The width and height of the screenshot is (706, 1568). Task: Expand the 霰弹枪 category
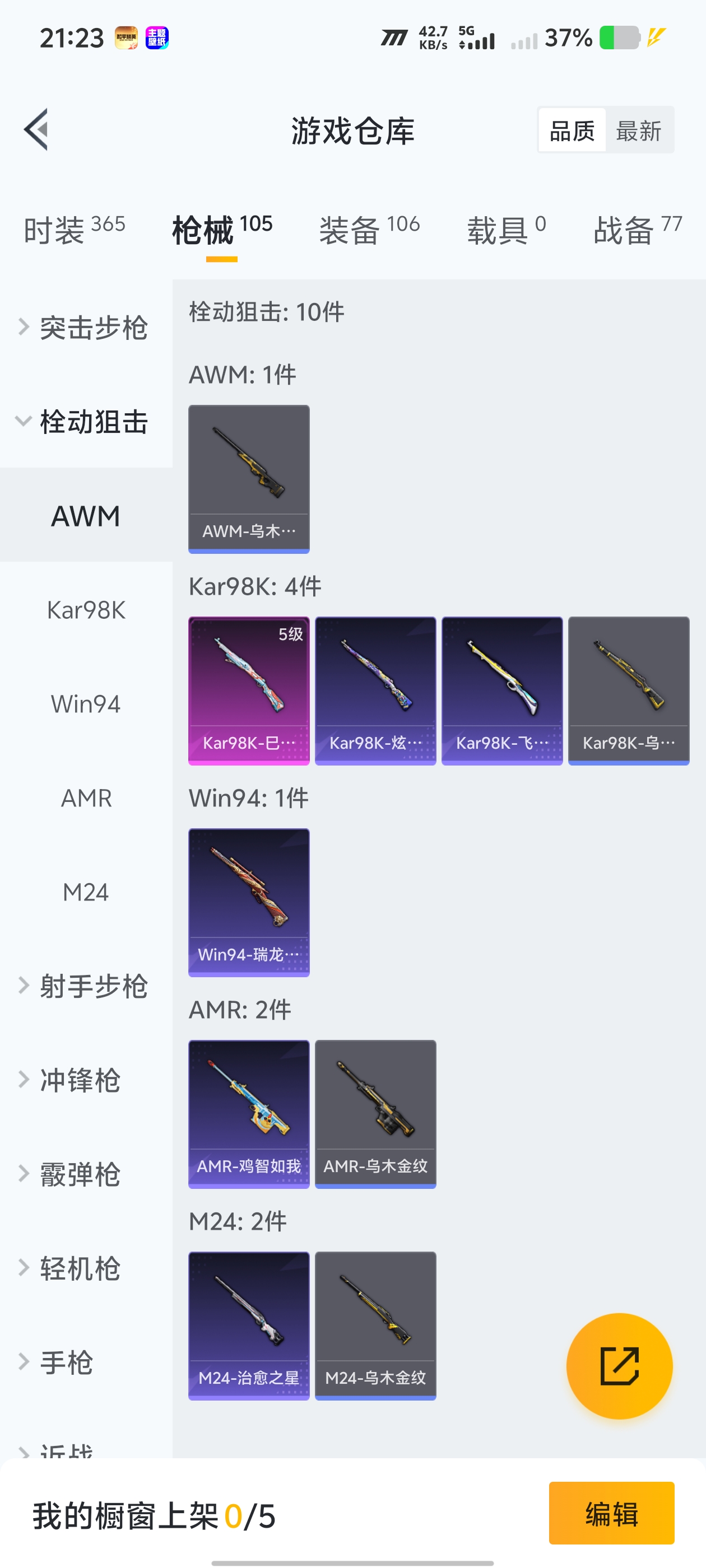click(x=79, y=1174)
